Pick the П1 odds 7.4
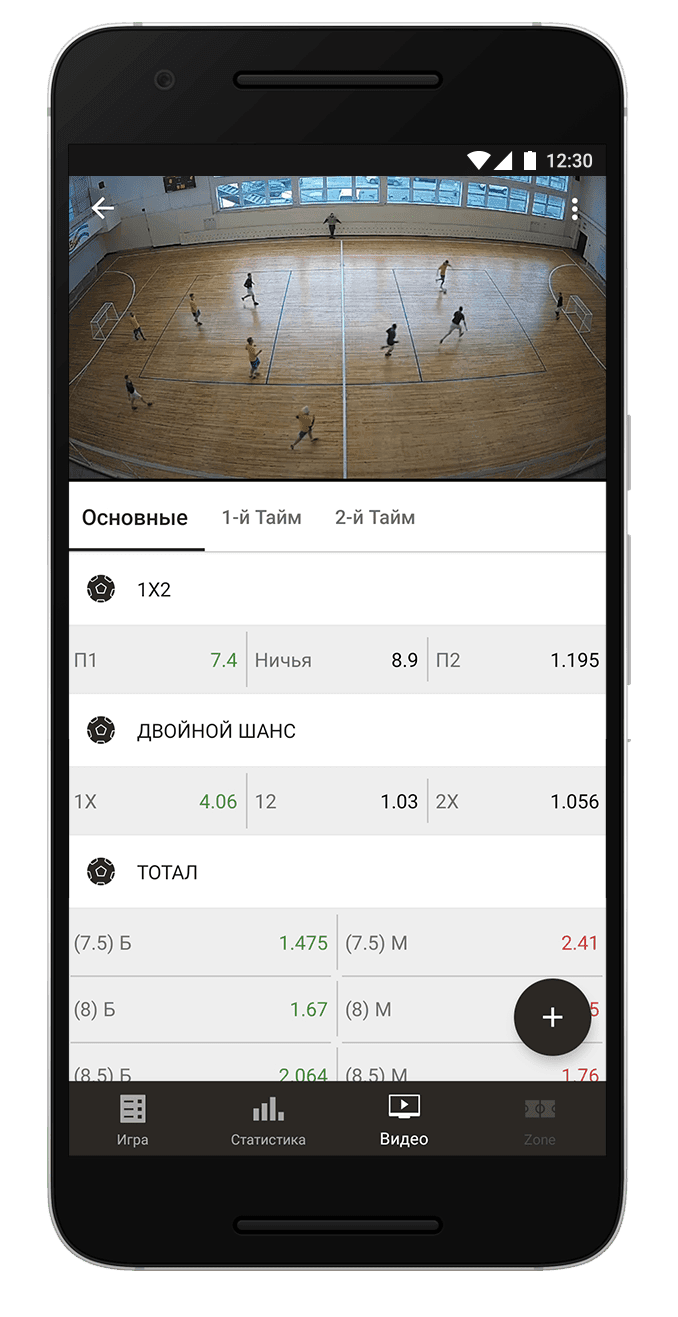This screenshot has height=1317, width=678. point(157,660)
